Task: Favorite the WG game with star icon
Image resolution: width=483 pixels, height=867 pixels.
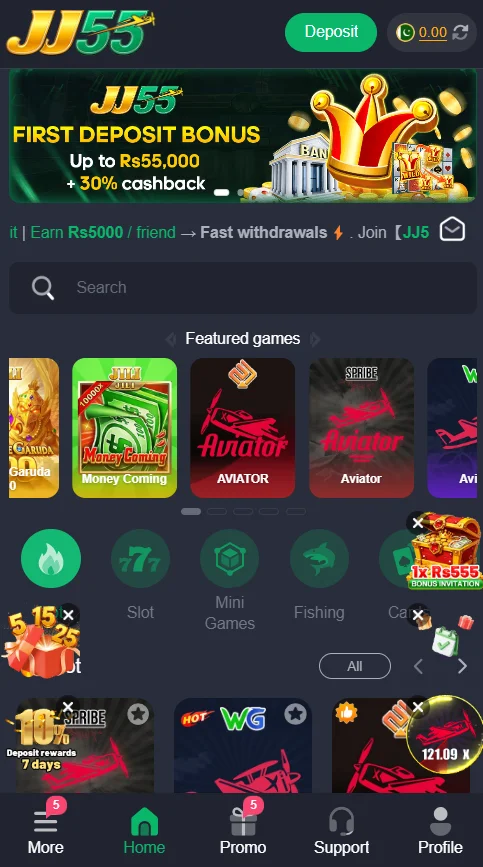Action: (x=296, y=714)
